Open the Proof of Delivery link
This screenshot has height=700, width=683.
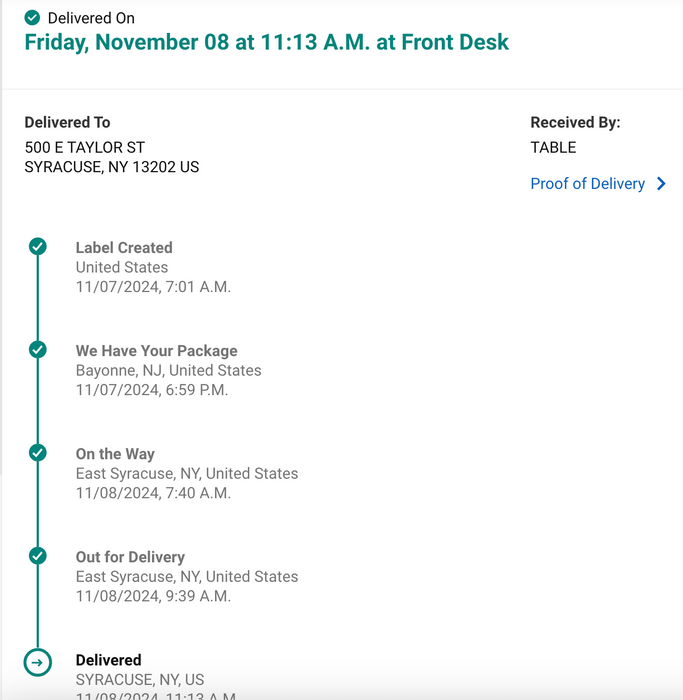pos(588,184)
